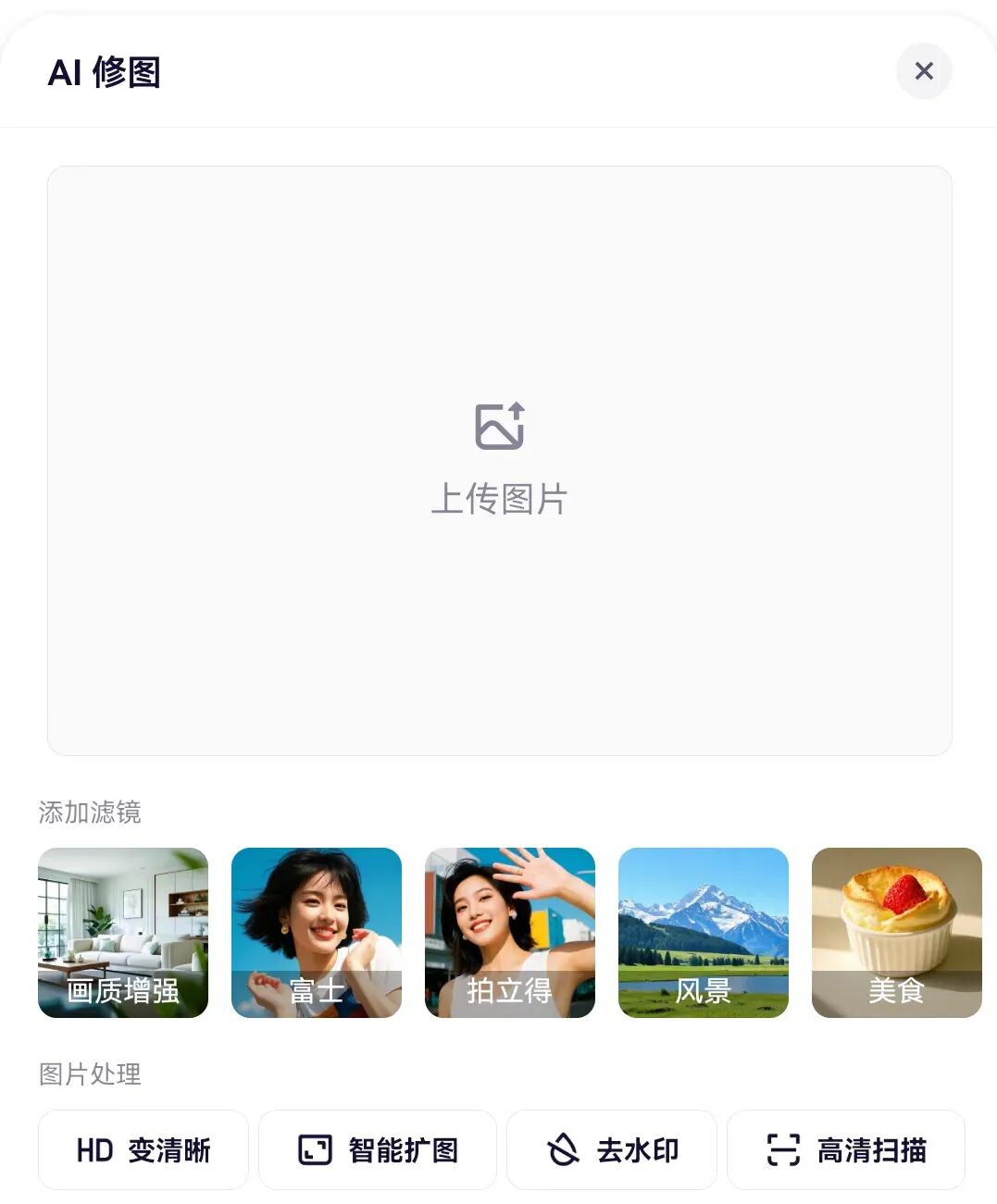
Task: Select the 画质增强 filter thumbnail
Action: point(123,933)
